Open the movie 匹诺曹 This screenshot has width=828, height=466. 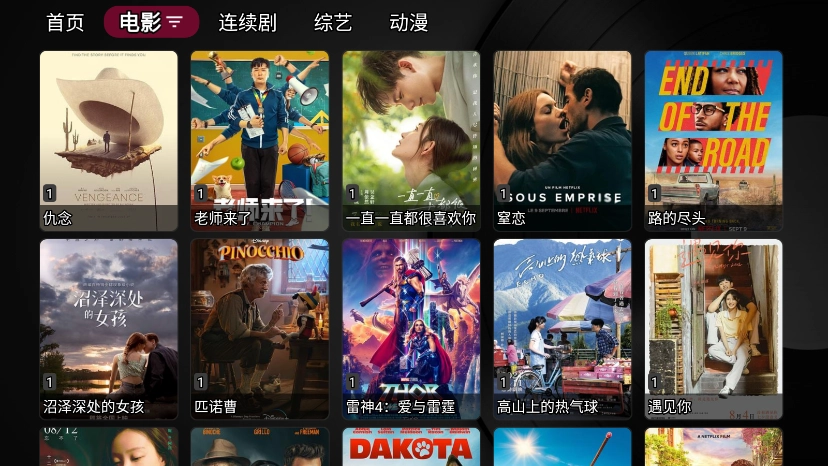pos(260,328)
